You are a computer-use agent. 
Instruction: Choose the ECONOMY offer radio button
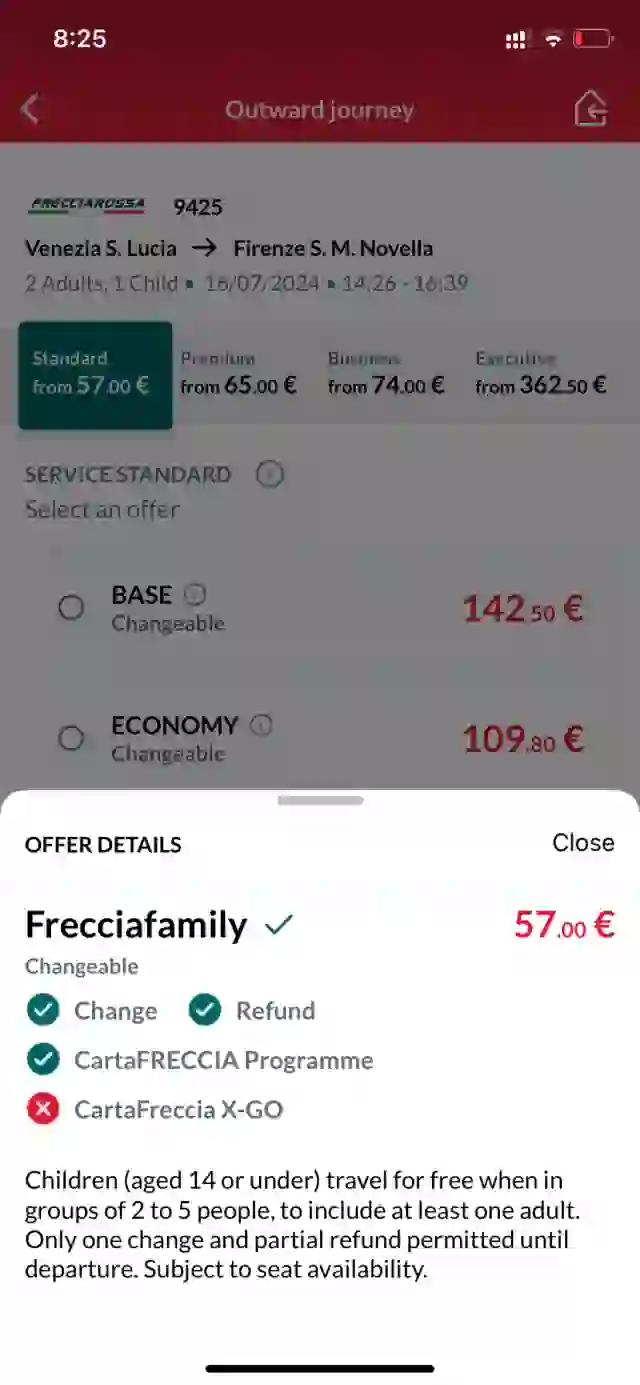tap(71, 738)
